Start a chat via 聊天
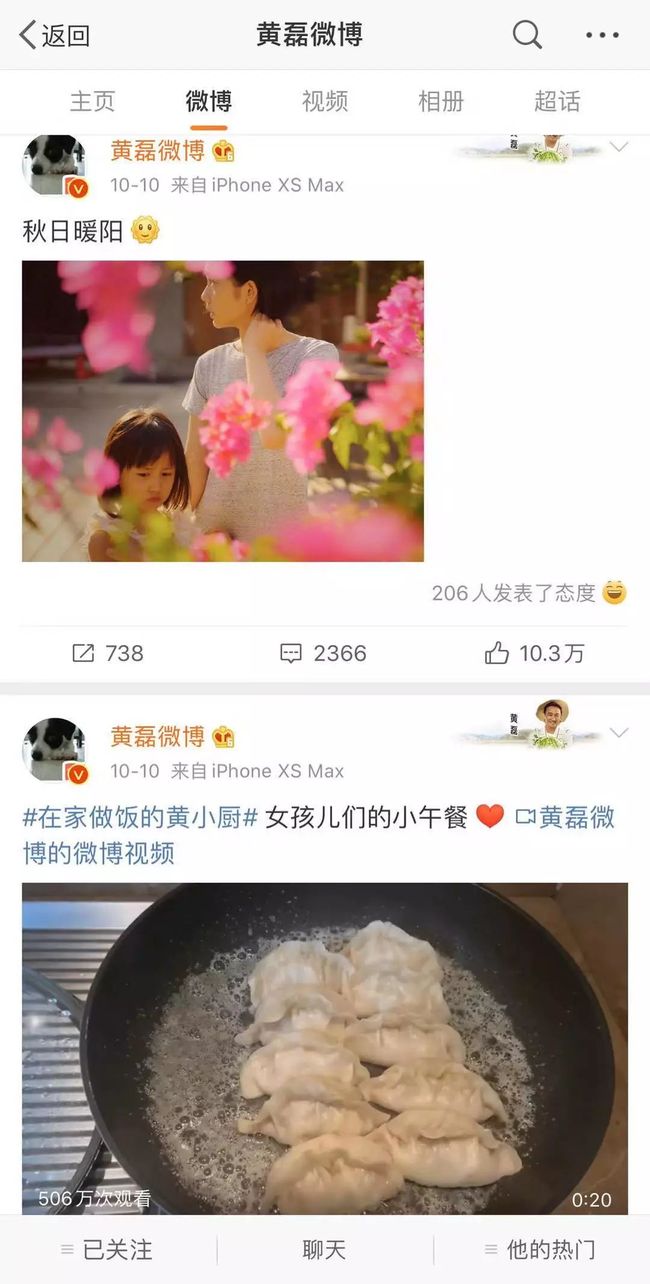The height and width of the screenshot is (1284, 650). (324, 1249)
